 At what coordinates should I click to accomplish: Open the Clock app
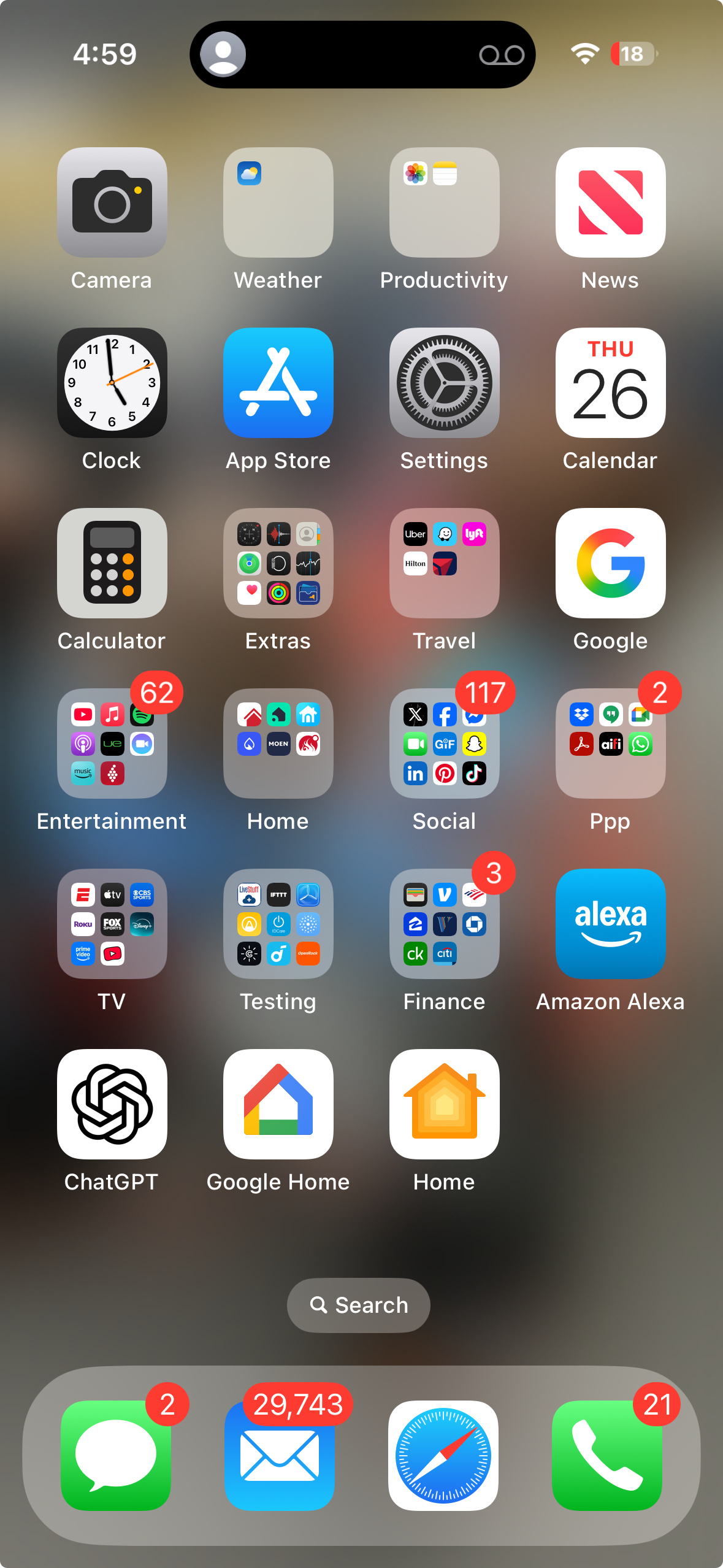click(x=111, y=383)
